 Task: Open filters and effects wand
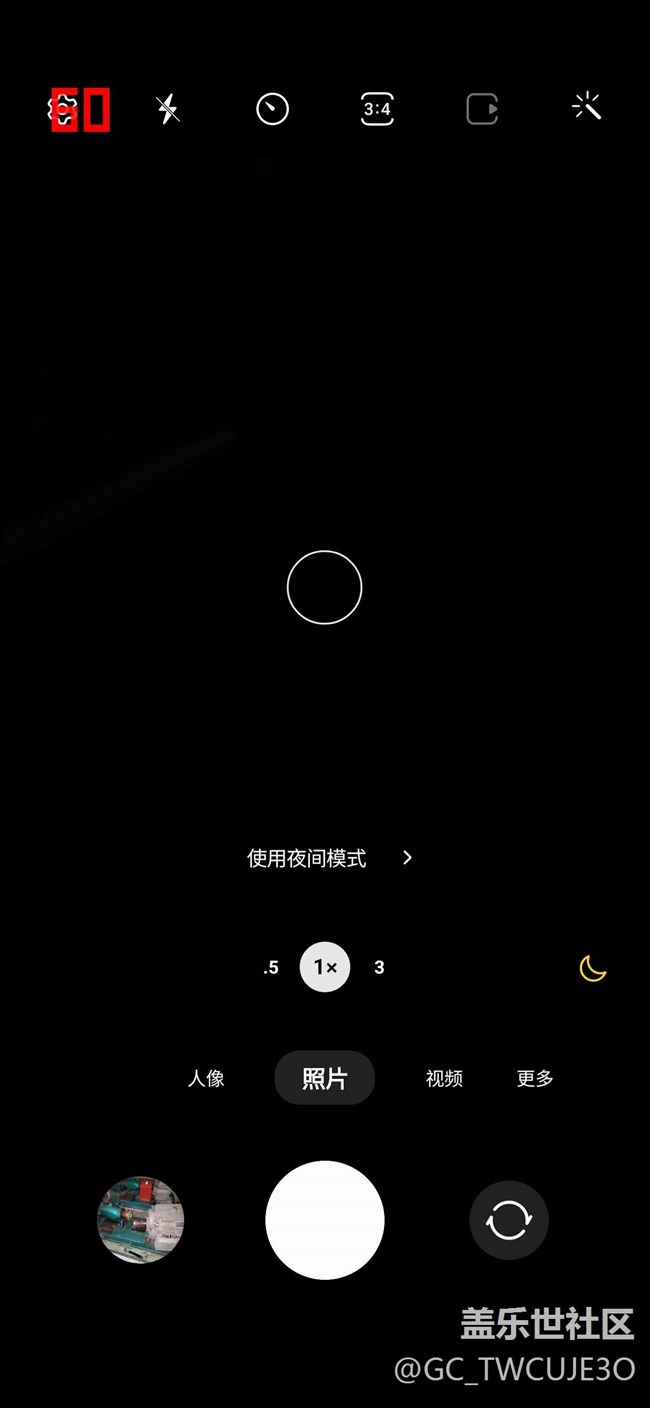coord(587,106)
